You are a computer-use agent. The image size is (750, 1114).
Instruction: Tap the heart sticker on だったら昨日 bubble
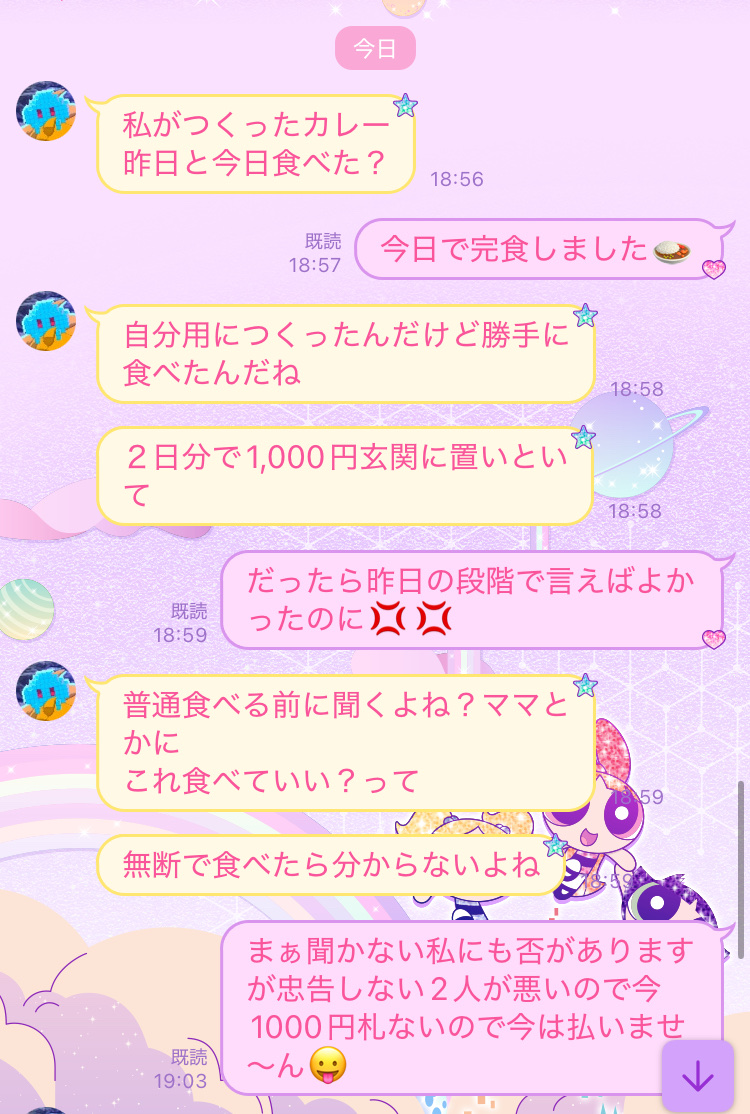point(714,638)
